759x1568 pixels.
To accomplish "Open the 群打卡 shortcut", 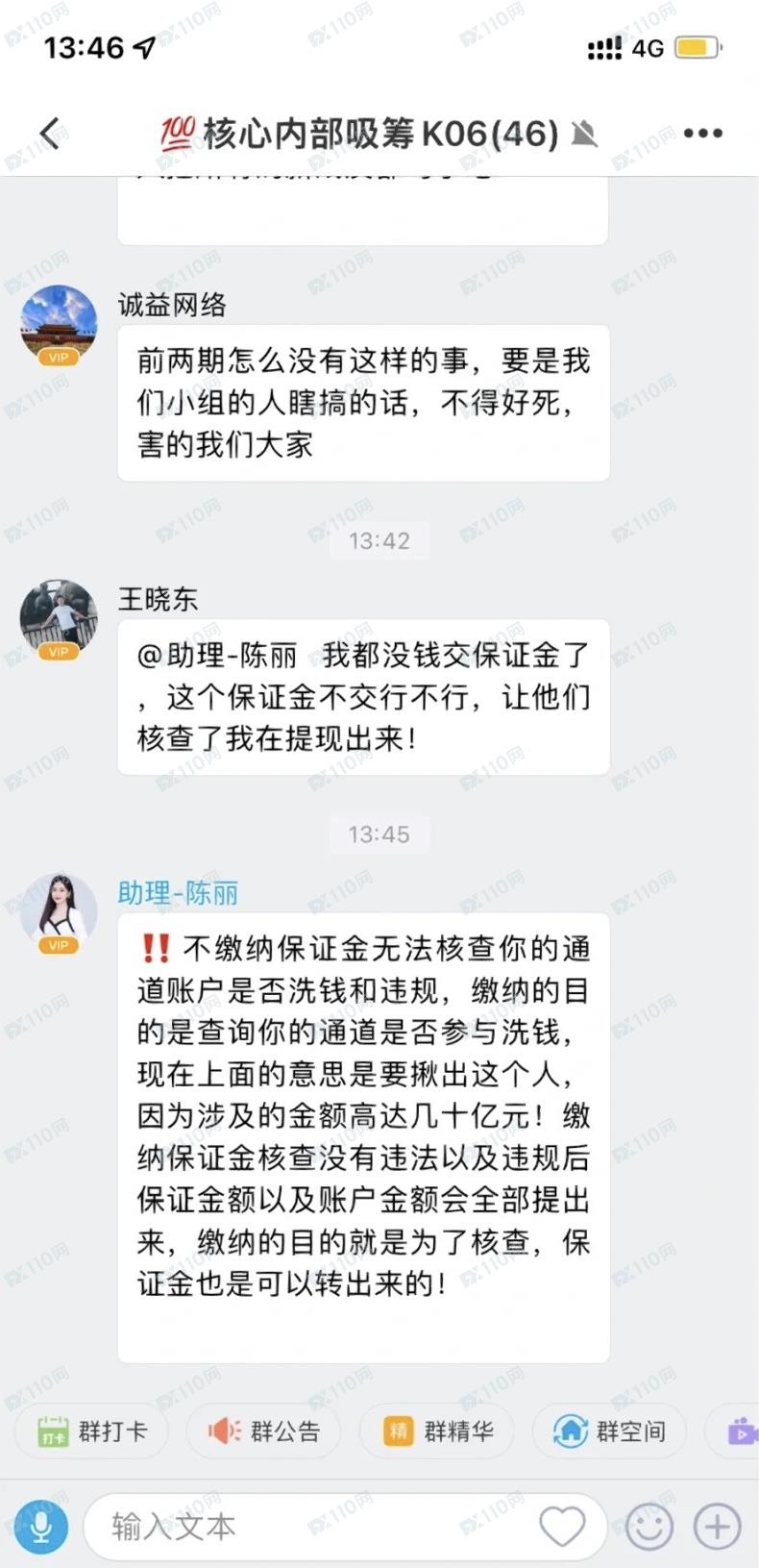I will [93, 1431].
